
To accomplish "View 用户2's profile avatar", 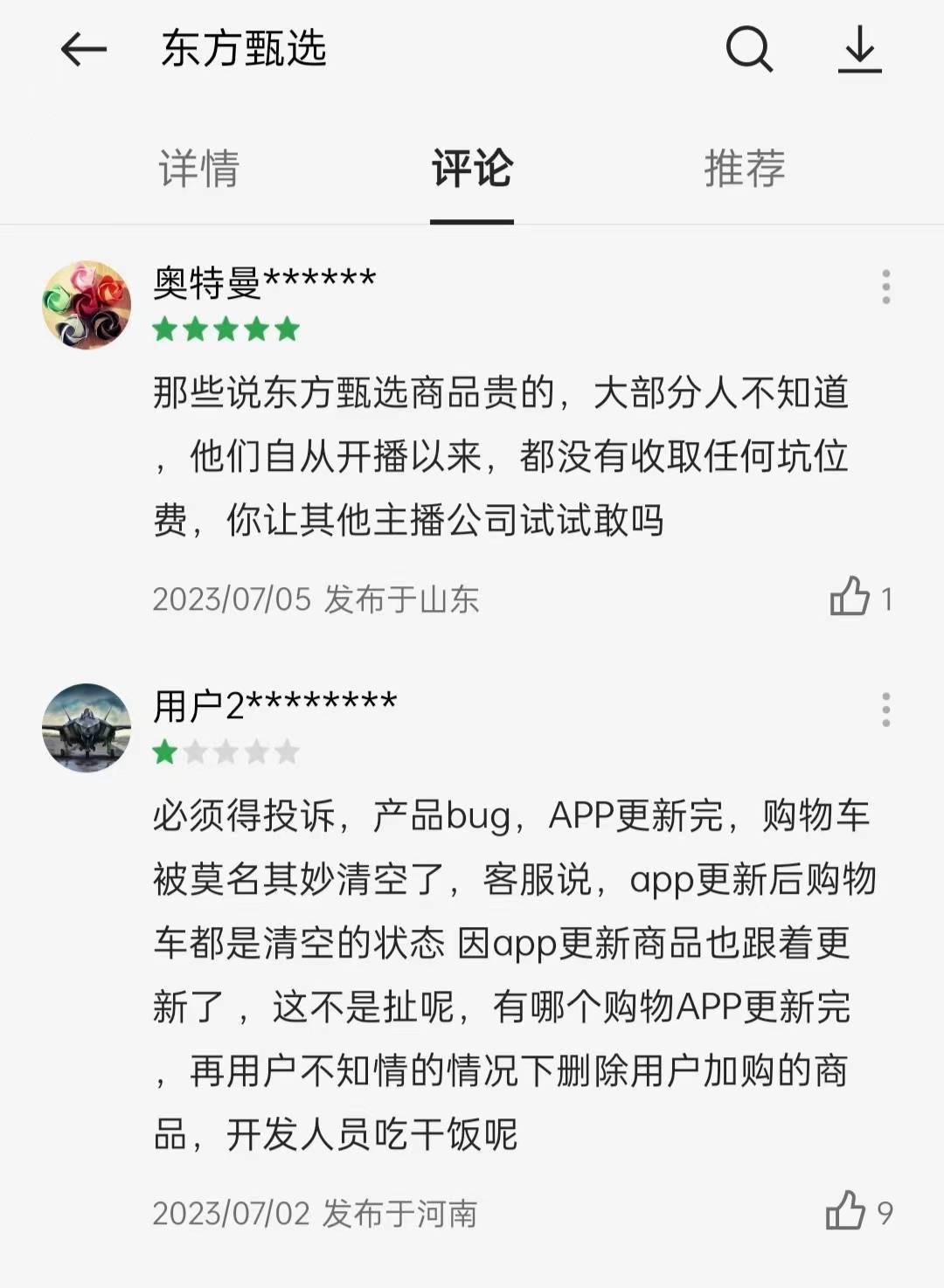I will (87, 728).
